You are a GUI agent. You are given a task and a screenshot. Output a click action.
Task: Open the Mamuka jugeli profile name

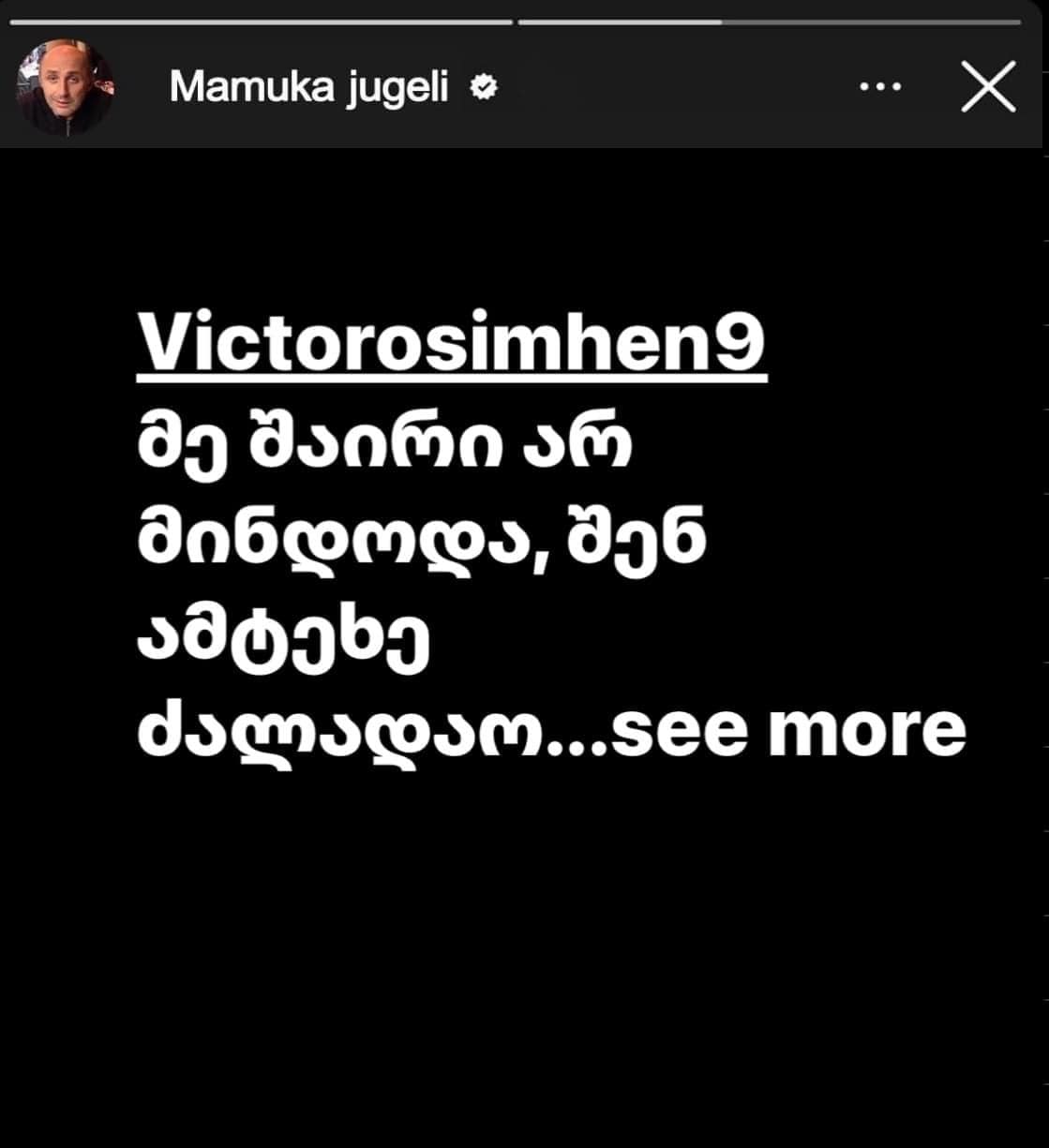309,87
